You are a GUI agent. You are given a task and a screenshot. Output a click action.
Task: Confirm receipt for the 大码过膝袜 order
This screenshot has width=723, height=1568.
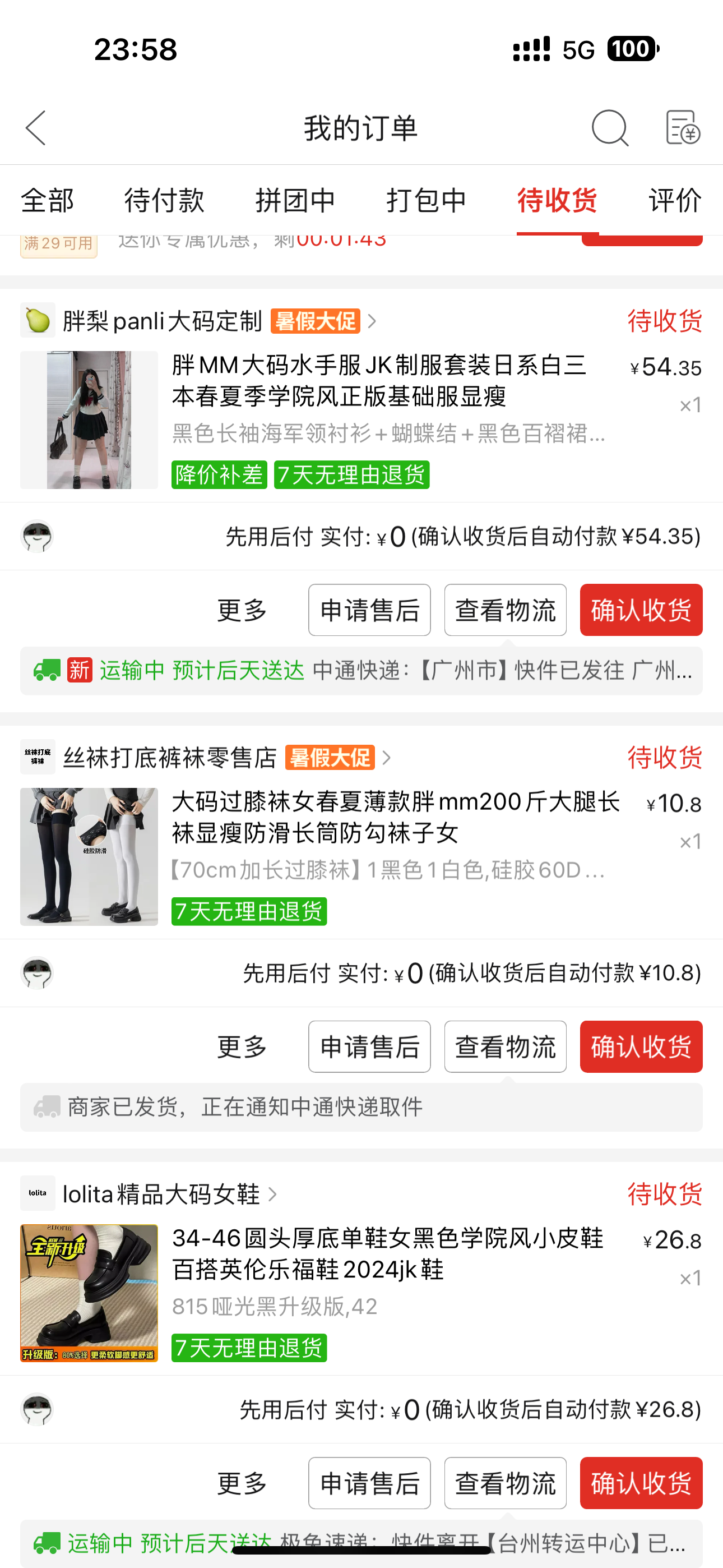pos(641,1046)
